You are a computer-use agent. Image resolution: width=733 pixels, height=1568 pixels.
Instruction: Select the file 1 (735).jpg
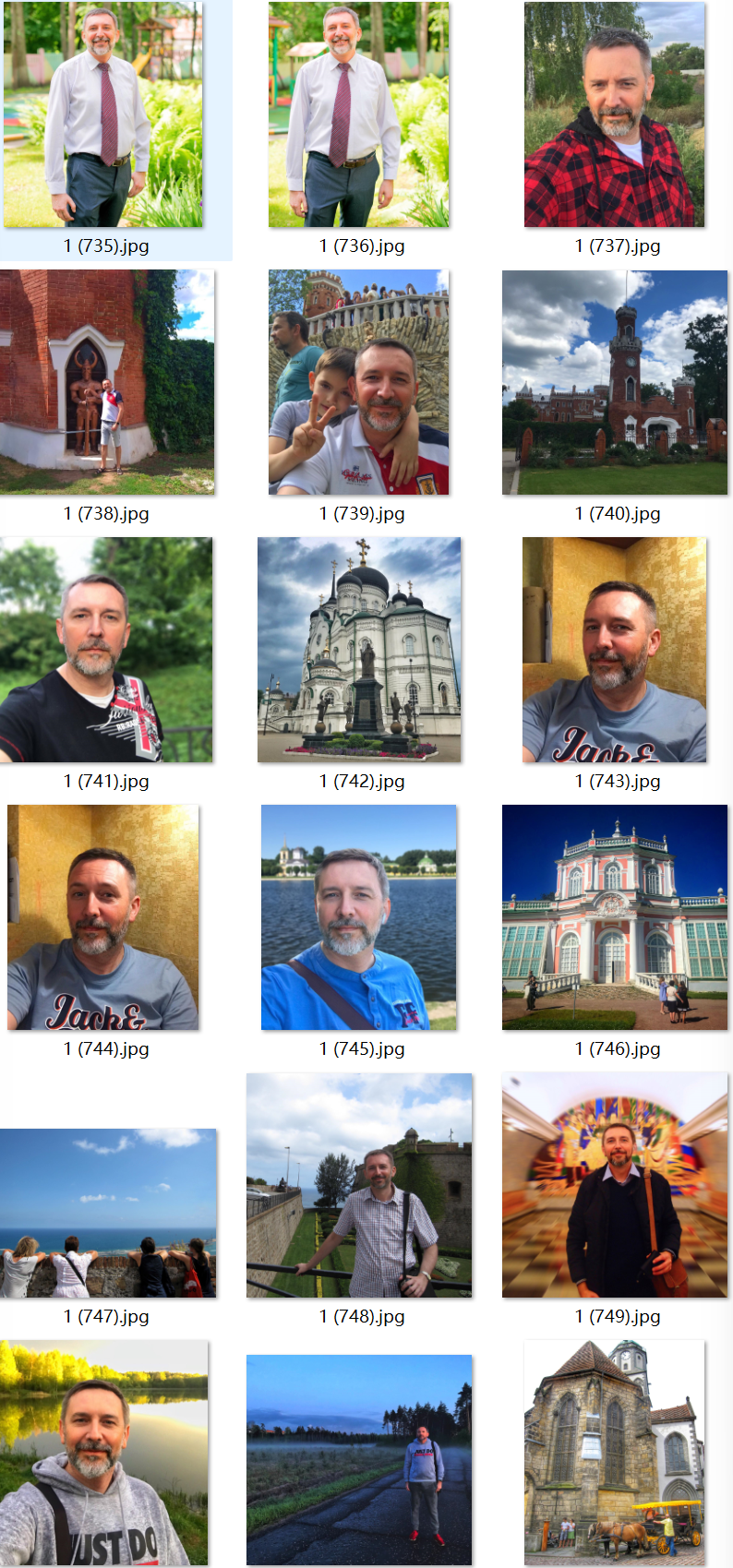(x=103, y=114)
